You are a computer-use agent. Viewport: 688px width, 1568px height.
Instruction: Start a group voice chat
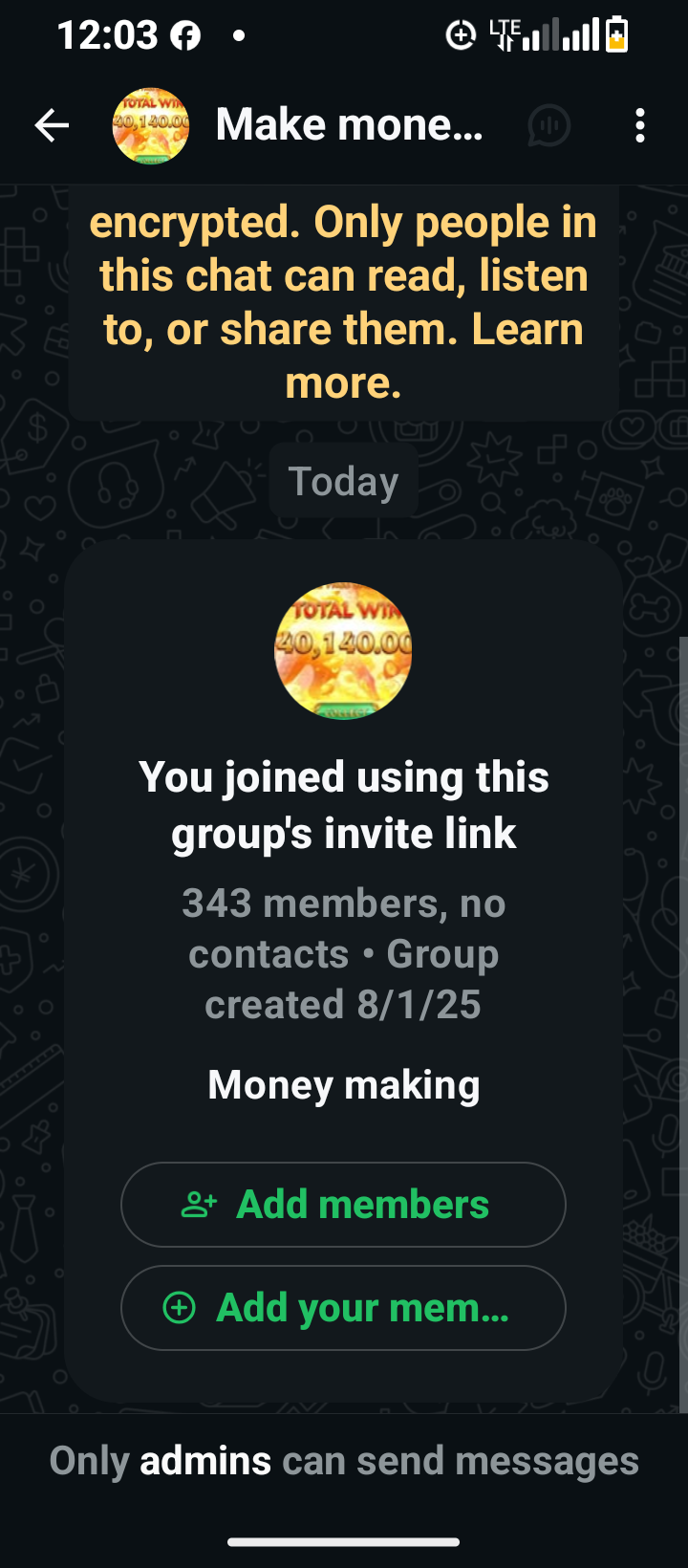pyautogui.click(x=548, y=125)
